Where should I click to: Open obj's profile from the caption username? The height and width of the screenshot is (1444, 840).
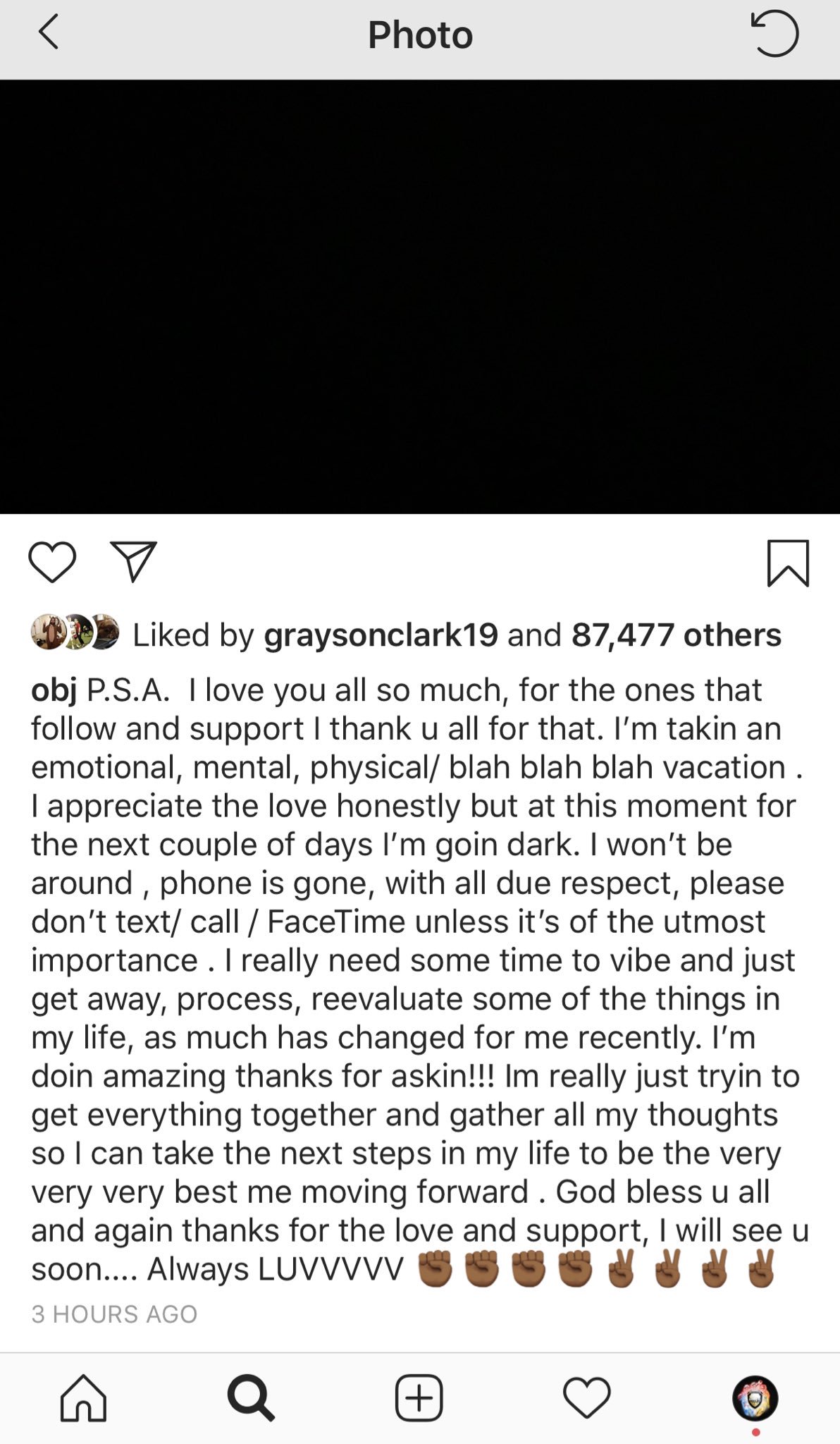(x=54, y=690)
